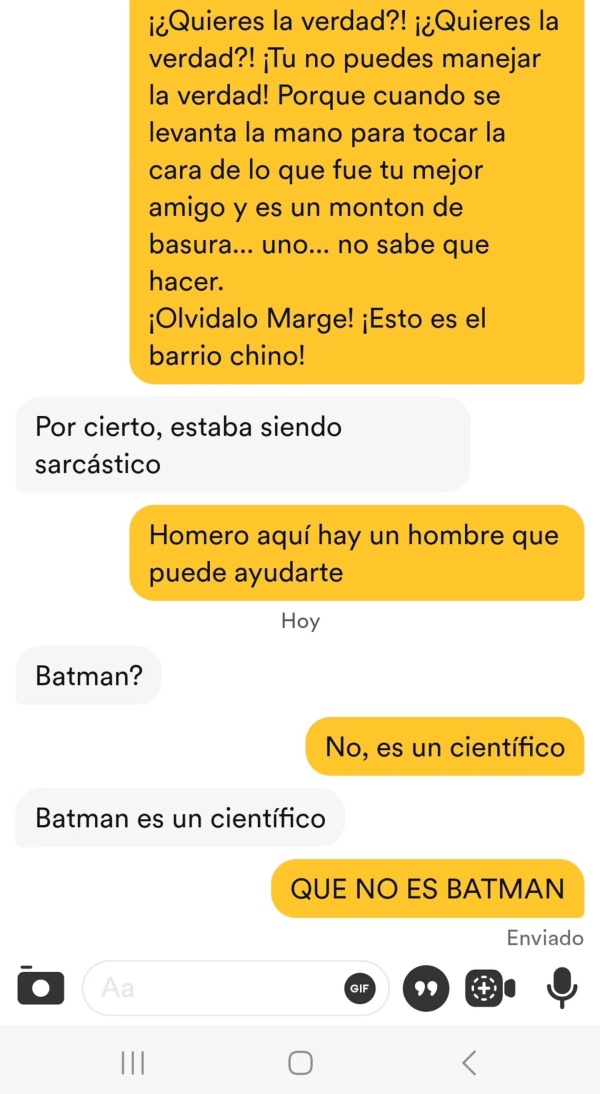Viewport: 600px width, 1094px height.
Task: Record a voice message with the microphone
Action: (563, 988)
